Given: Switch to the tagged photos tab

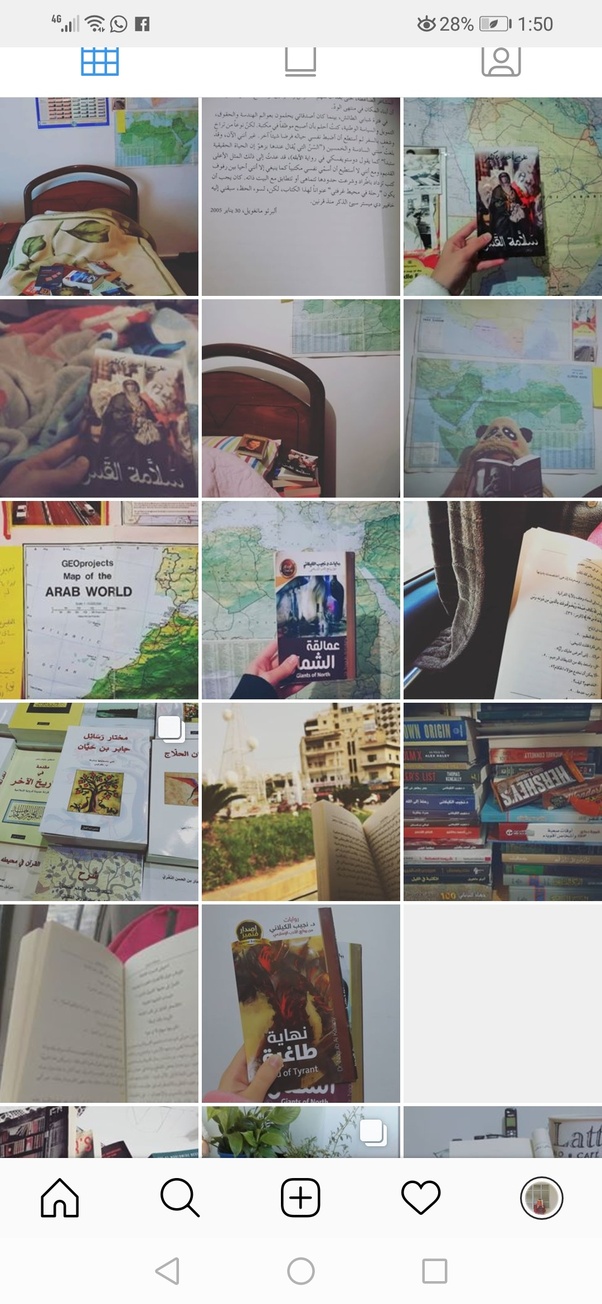Looking at the screenshot, I should point(501,62).
